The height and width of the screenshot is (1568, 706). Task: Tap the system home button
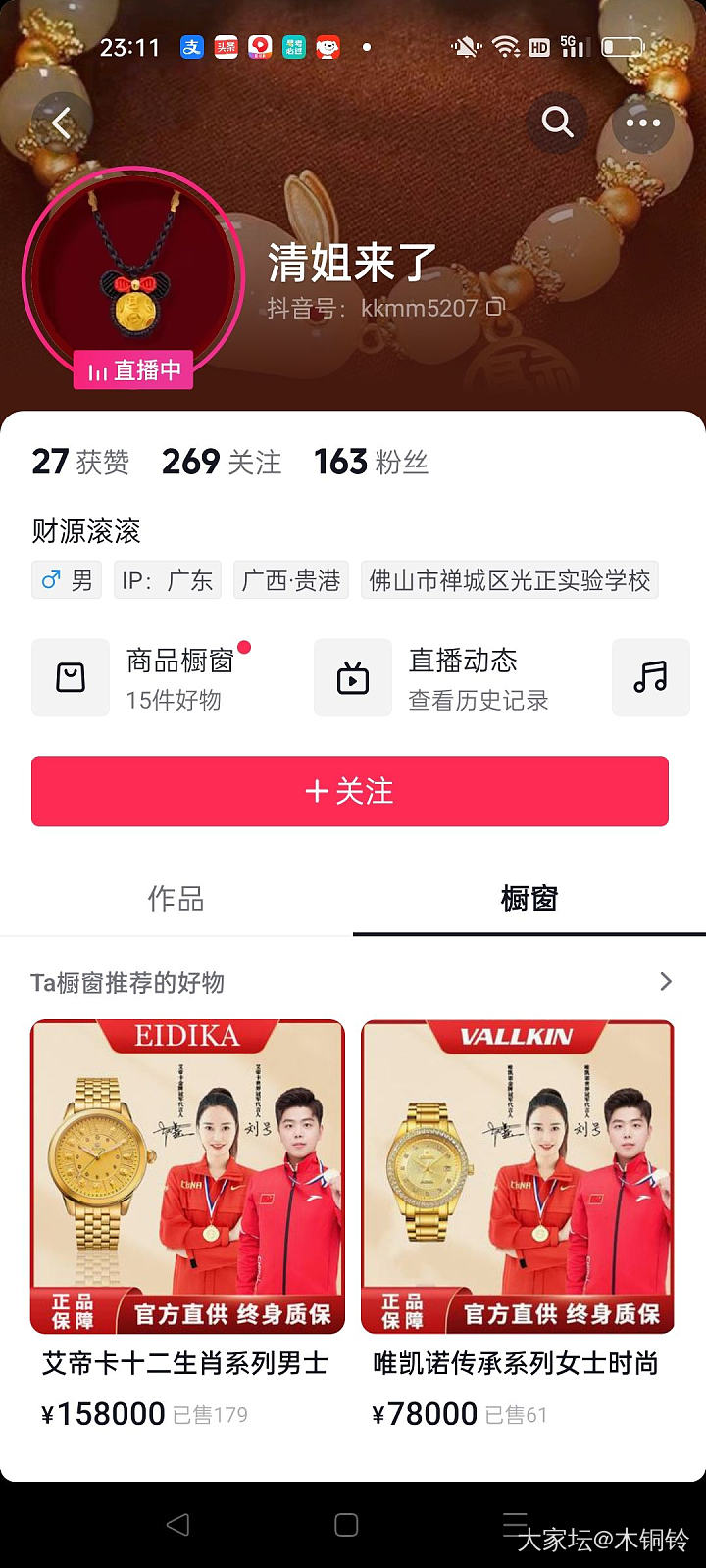pos(346,1524)
